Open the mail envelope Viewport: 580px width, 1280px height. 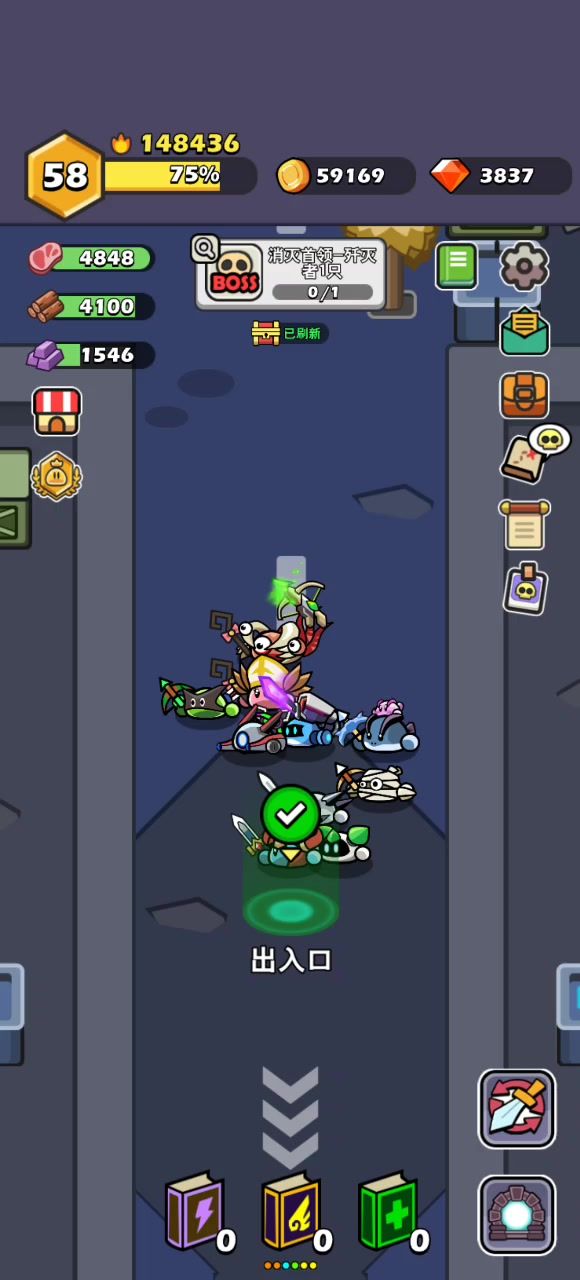click(x=524, y=332)
